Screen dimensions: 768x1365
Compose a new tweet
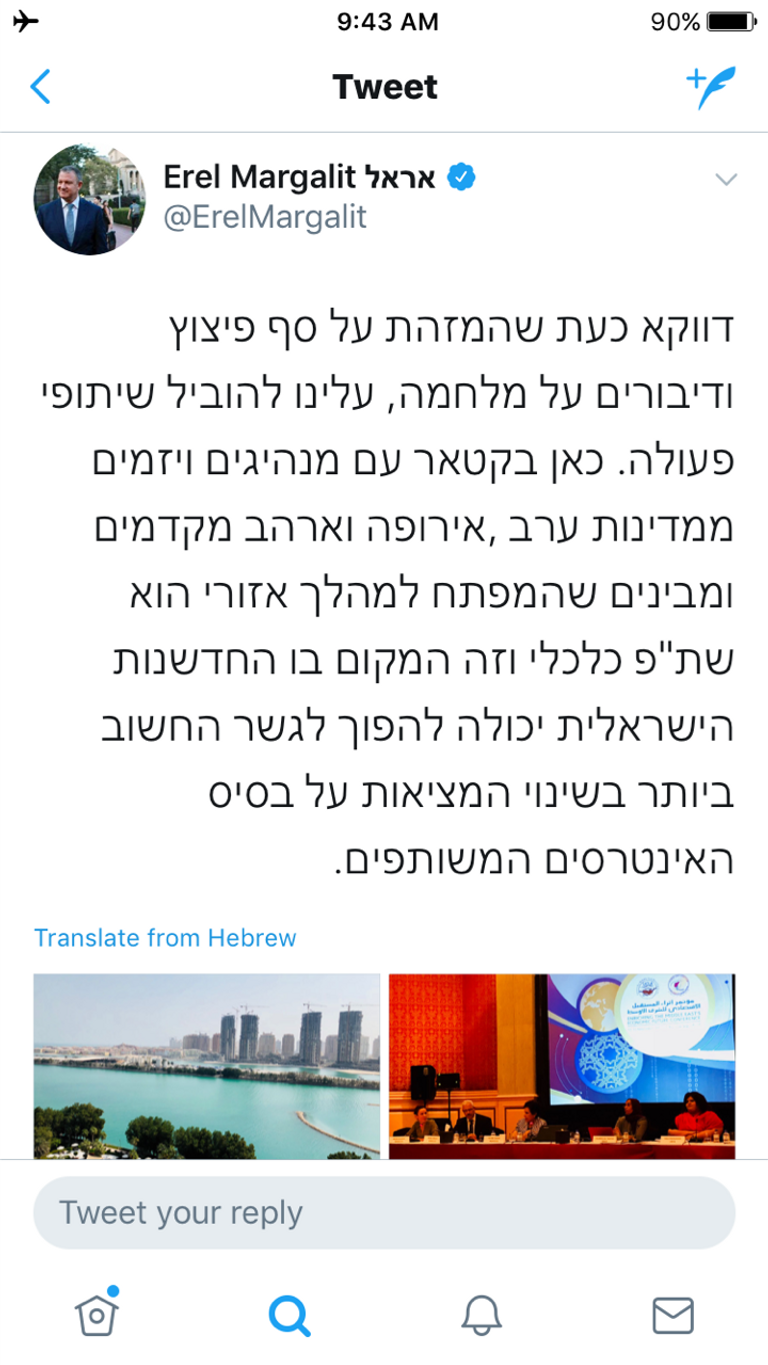(x=711, y=87)
